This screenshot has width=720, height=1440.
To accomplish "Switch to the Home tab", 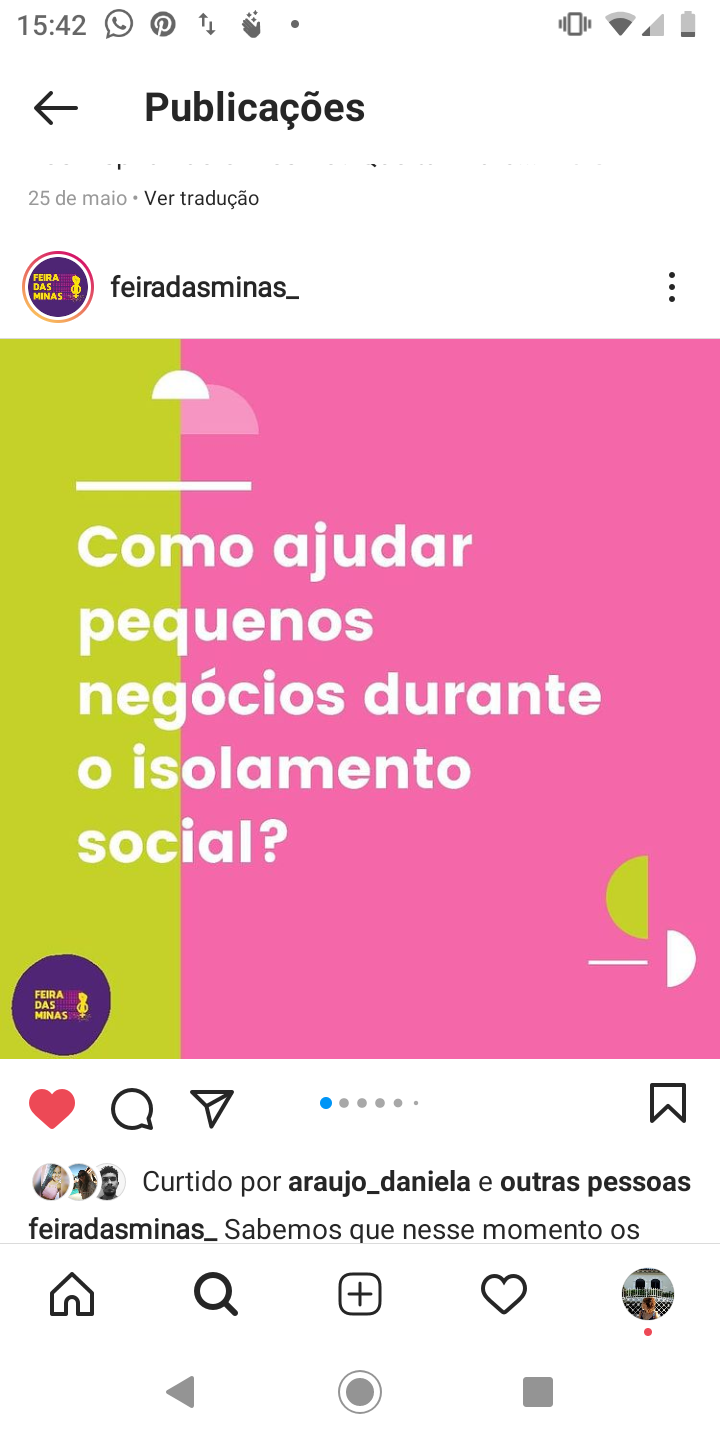I will [x=72, y=1295].
